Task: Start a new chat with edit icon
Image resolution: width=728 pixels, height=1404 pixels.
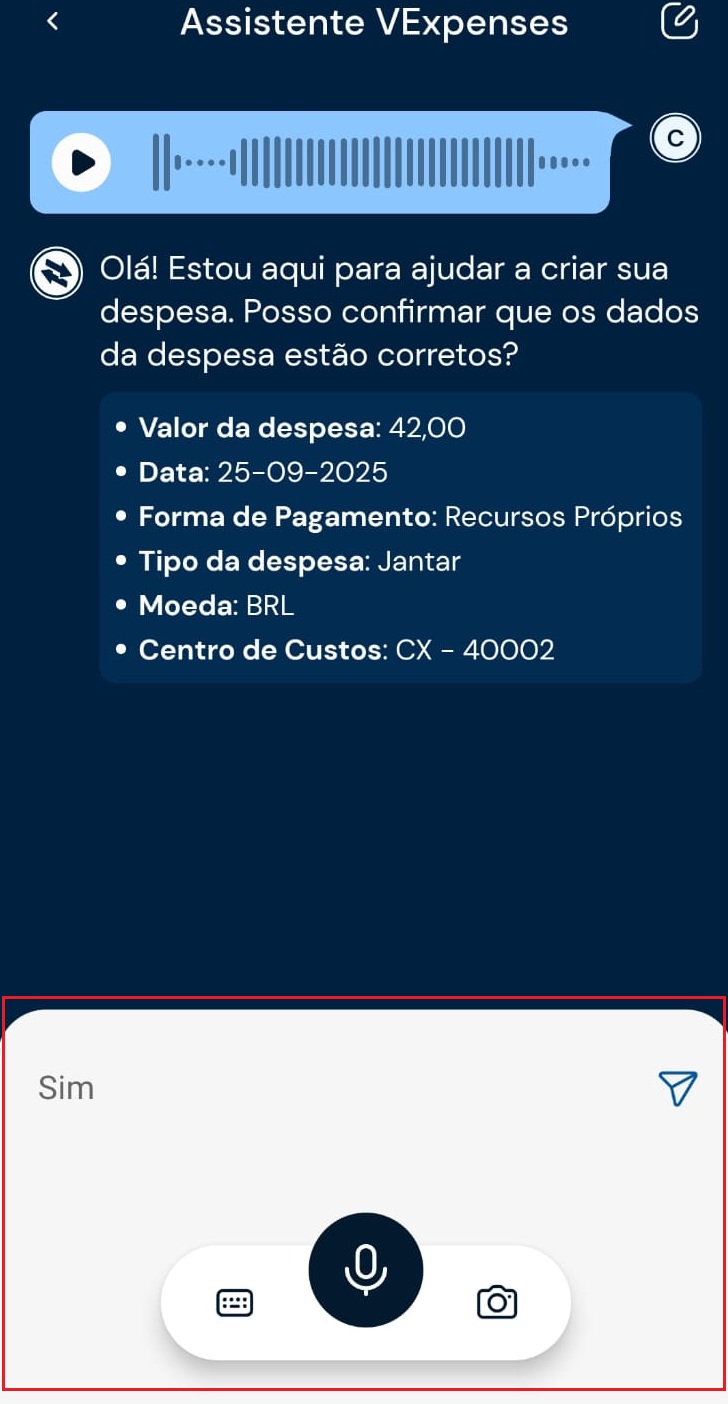Action: pos(679,22)
